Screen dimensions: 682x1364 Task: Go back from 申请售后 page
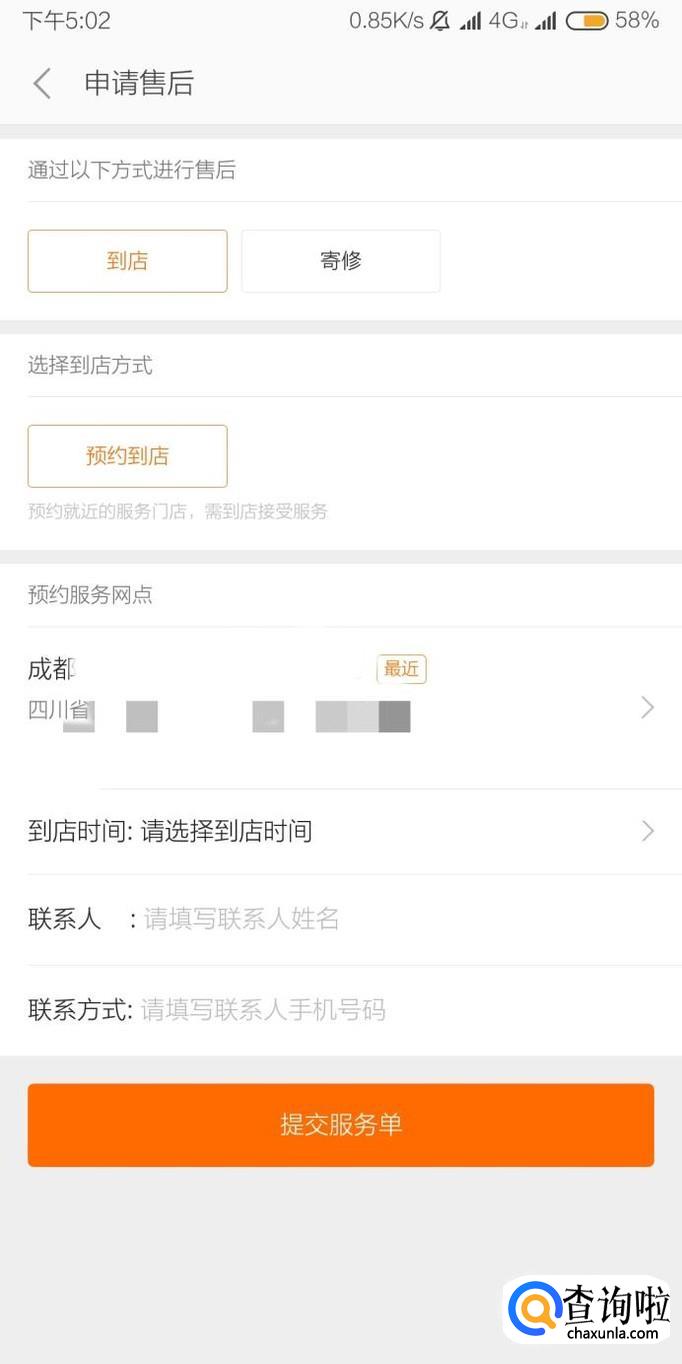(x=42, y=83)
